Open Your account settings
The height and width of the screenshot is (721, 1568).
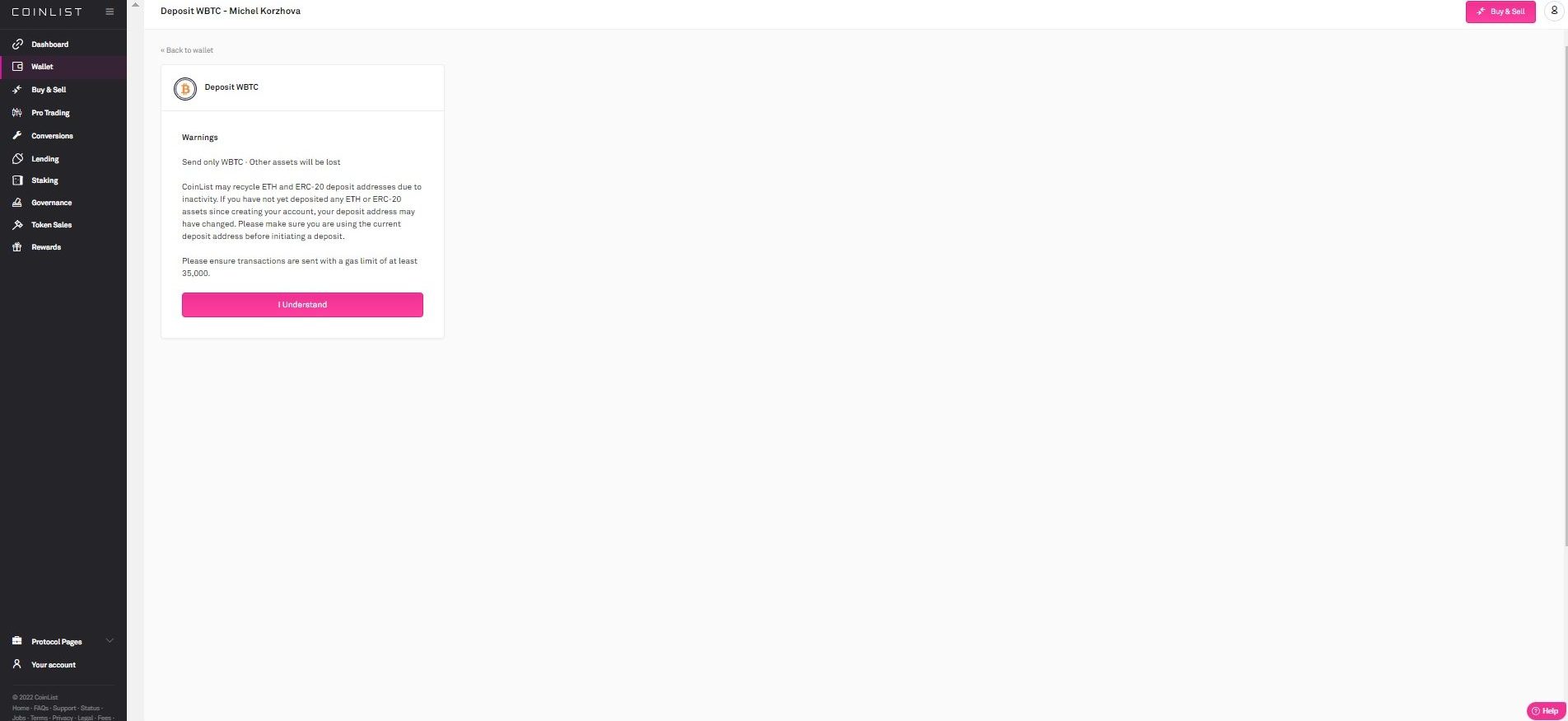pyautogui.click(x=54, y=665)
